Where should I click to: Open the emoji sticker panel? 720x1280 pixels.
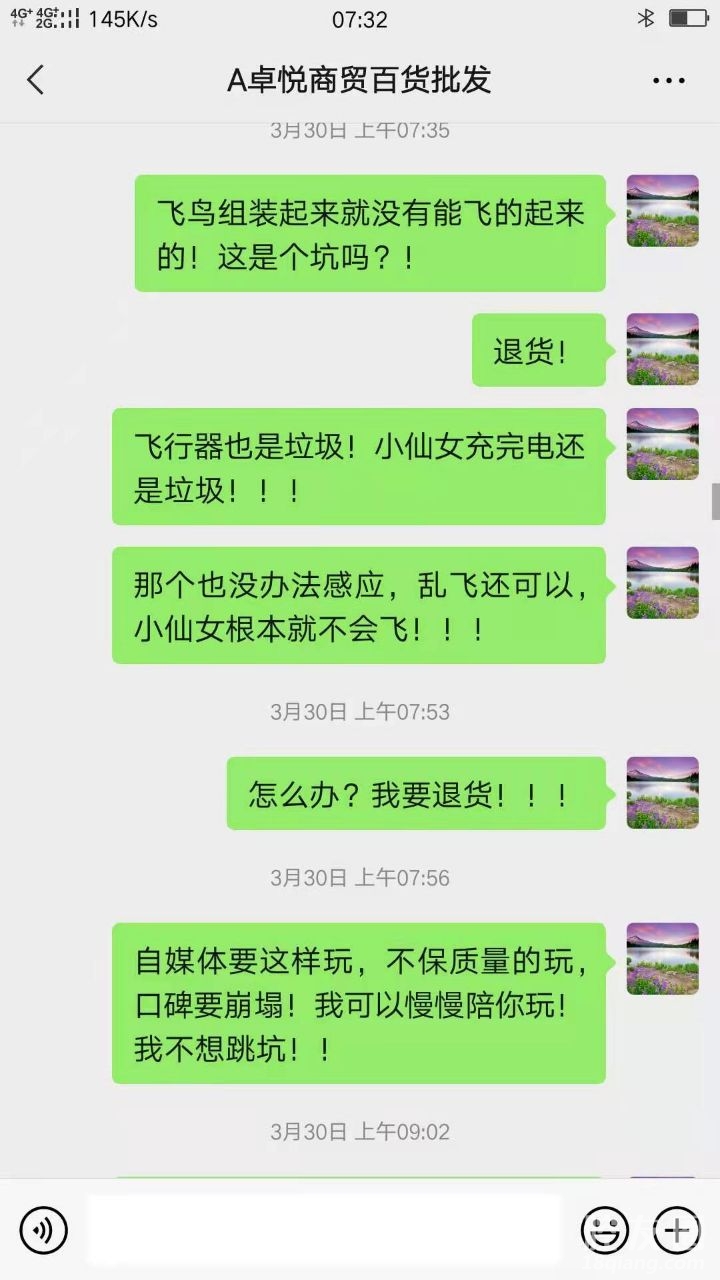[x=606, y=1229]
